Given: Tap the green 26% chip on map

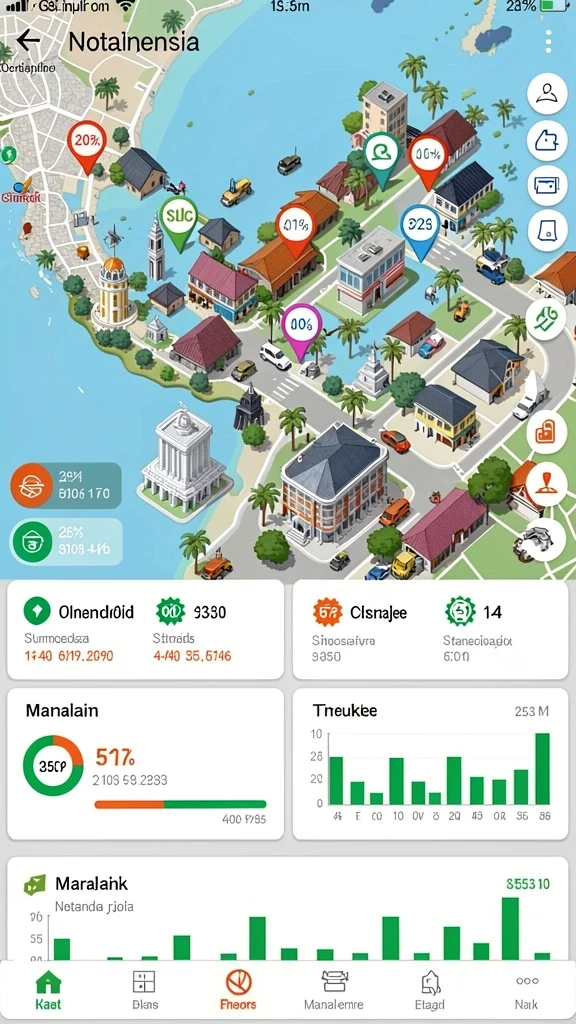Looking at the screenshot, I should click(66, 541).
